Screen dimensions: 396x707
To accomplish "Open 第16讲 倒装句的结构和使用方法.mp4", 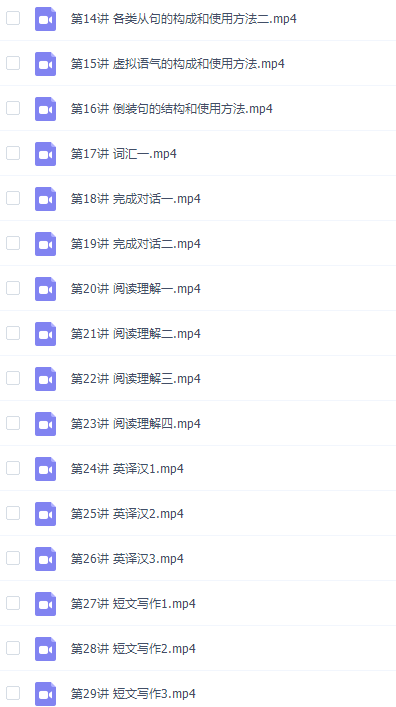I will (x=171, y=109).
